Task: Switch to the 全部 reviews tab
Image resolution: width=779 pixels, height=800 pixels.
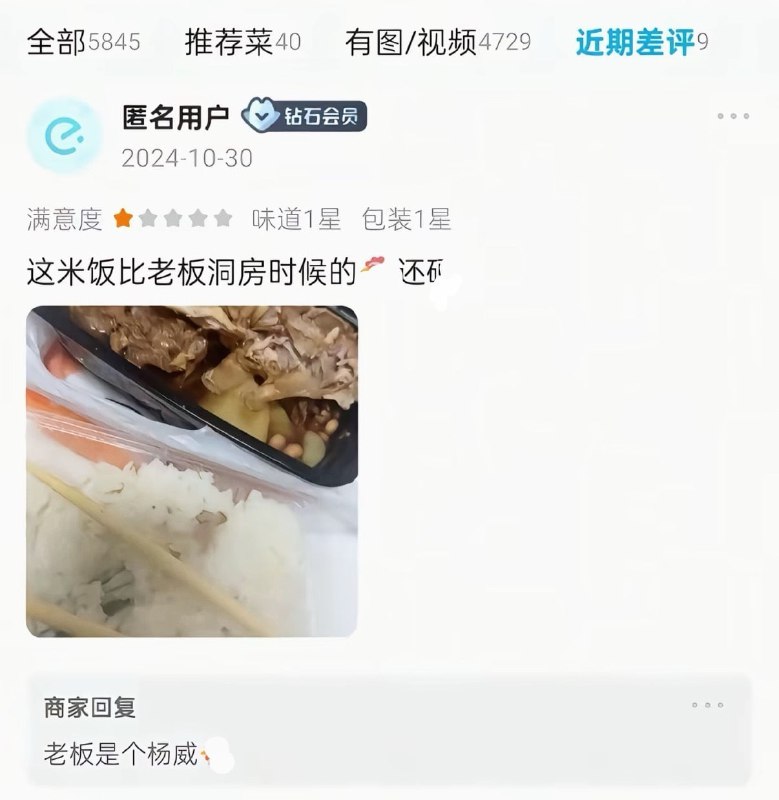Action: (83, 41)
